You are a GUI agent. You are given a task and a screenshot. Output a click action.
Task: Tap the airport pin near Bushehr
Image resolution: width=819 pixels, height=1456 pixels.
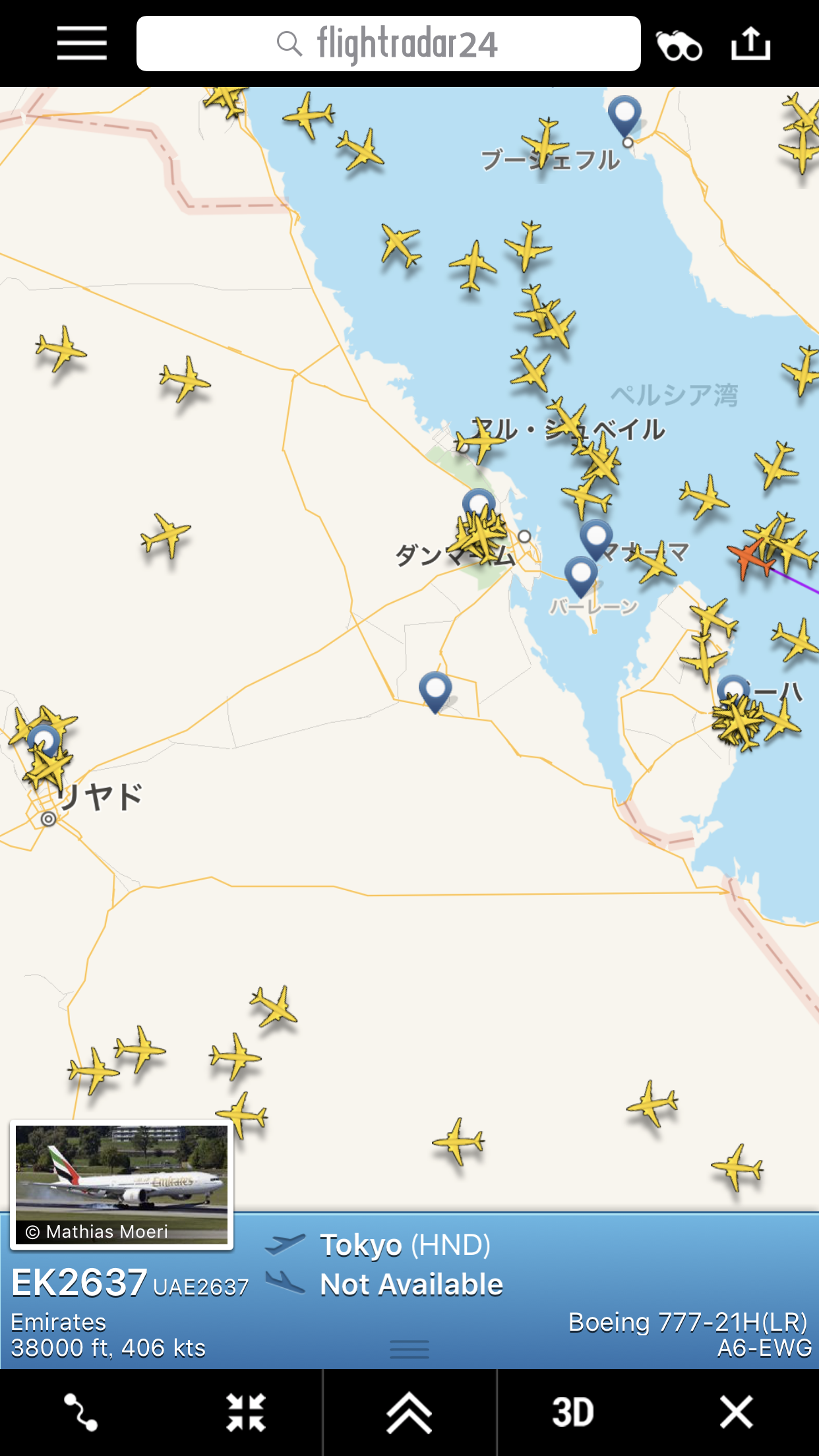(624, 112)
